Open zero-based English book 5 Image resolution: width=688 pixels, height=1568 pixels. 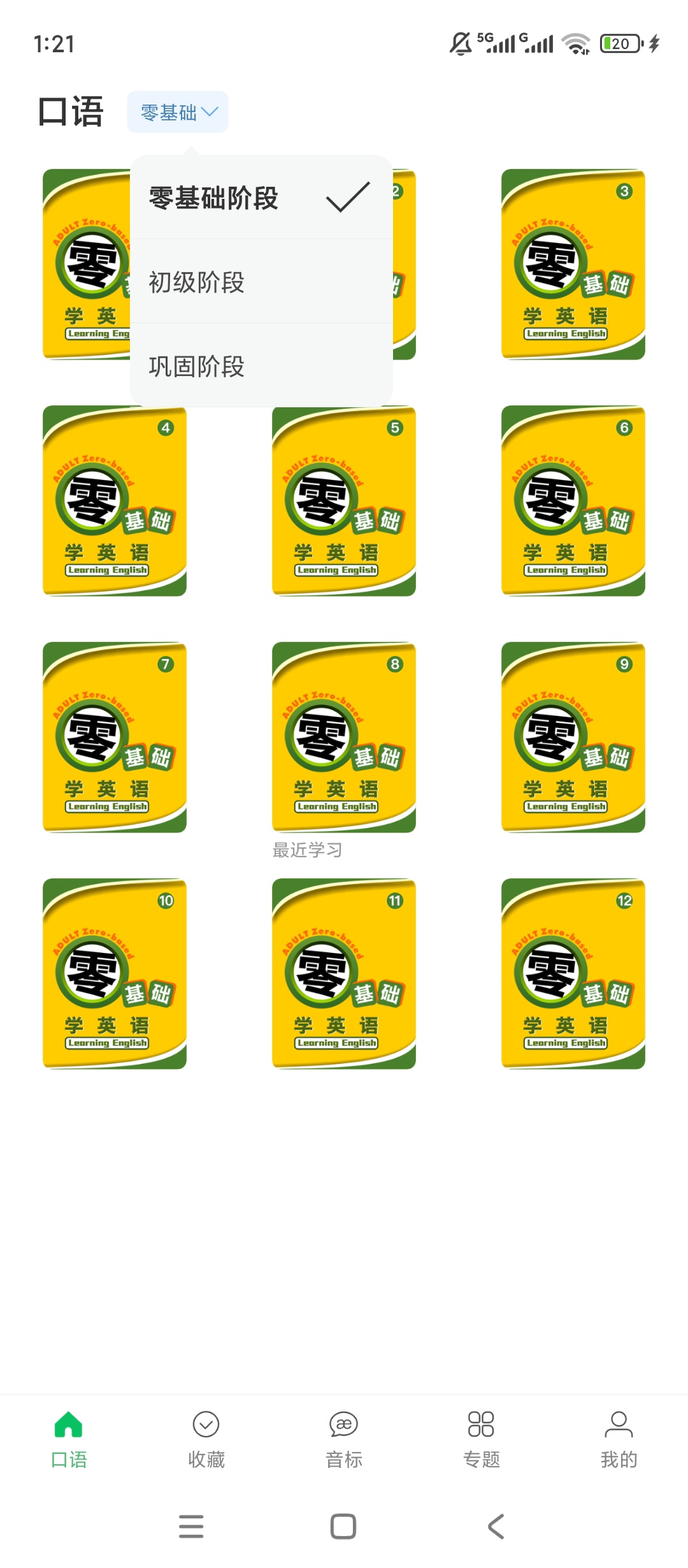(344, 501)
